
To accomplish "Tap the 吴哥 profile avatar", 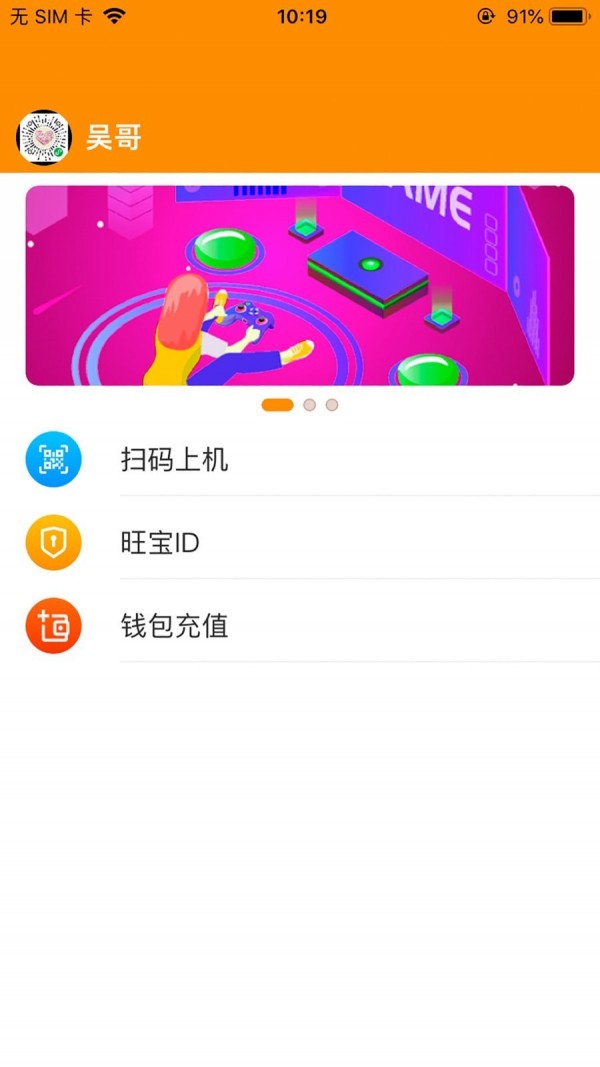I will tap(44, 138).
